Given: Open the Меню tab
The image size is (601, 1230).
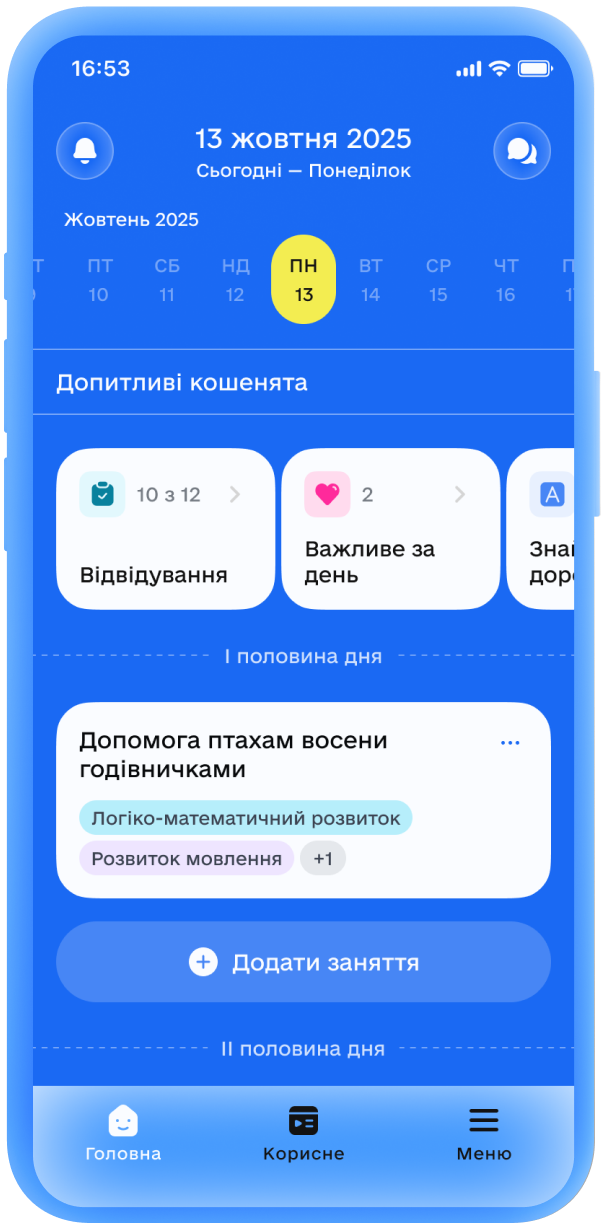Looking at the screenshot, I should click(x=484, y=1134).
